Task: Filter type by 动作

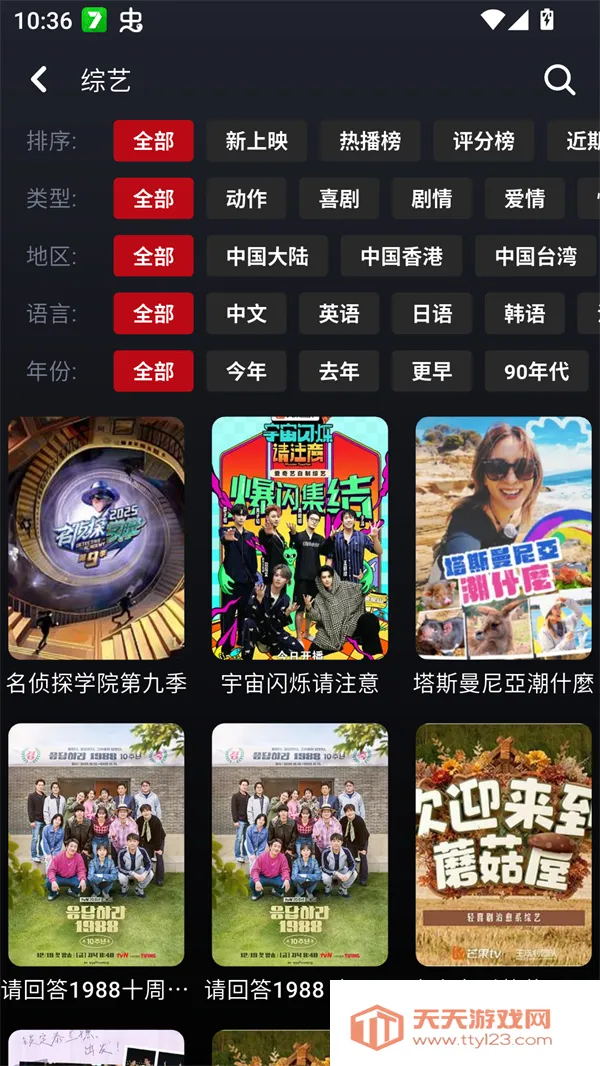Action: click(246, 199)
